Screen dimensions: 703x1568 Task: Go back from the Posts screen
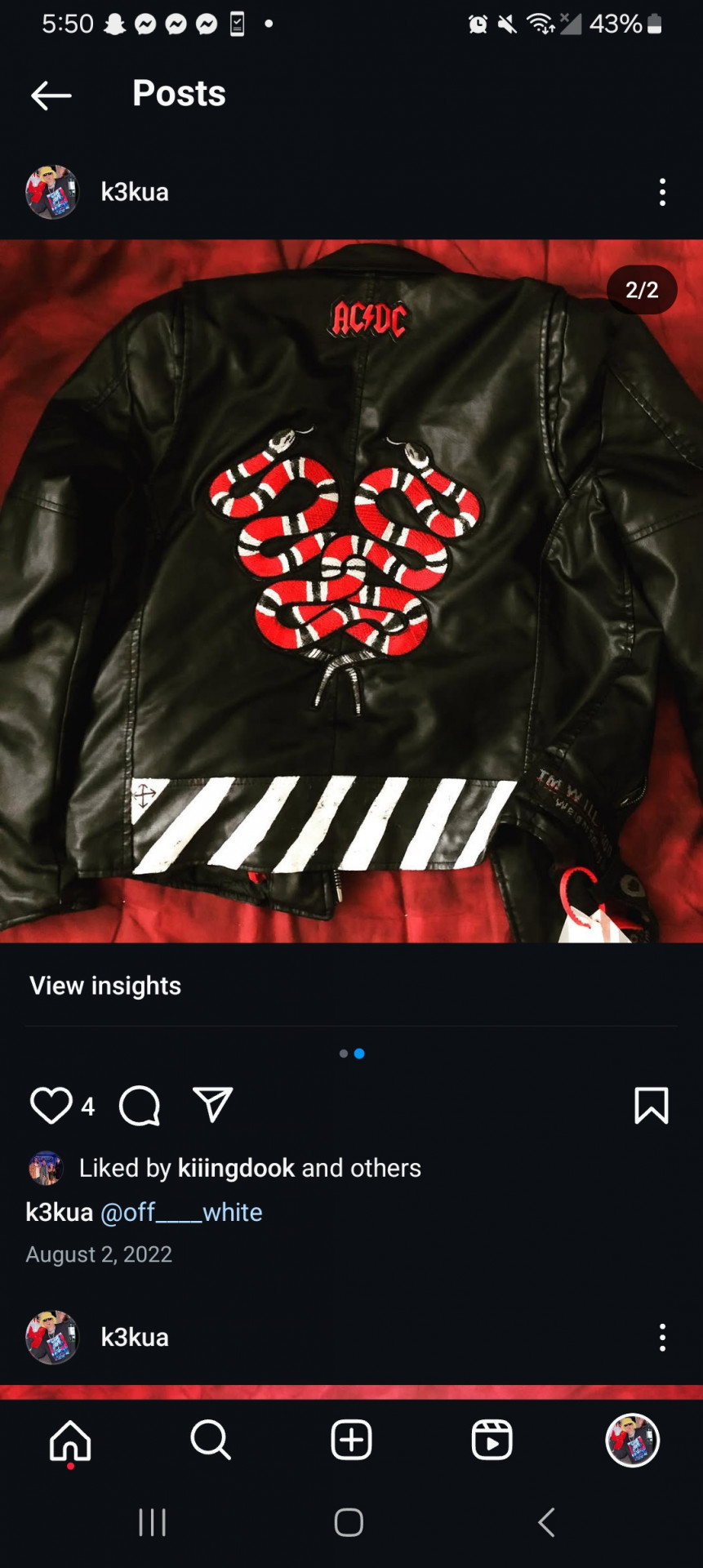coord(51,96)
